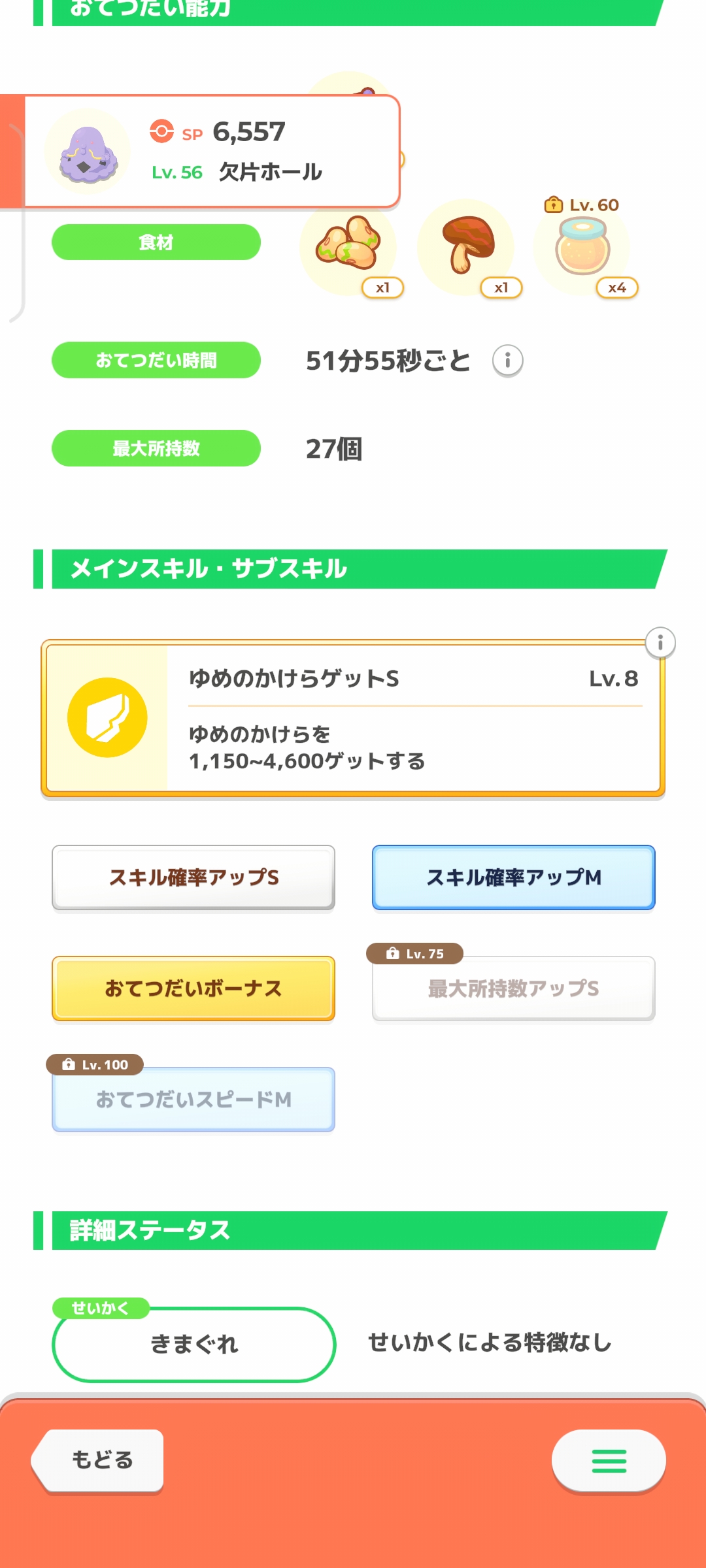Tap the きまぐれ nature button
The image size is (706, 1568).
(193, 1344)
